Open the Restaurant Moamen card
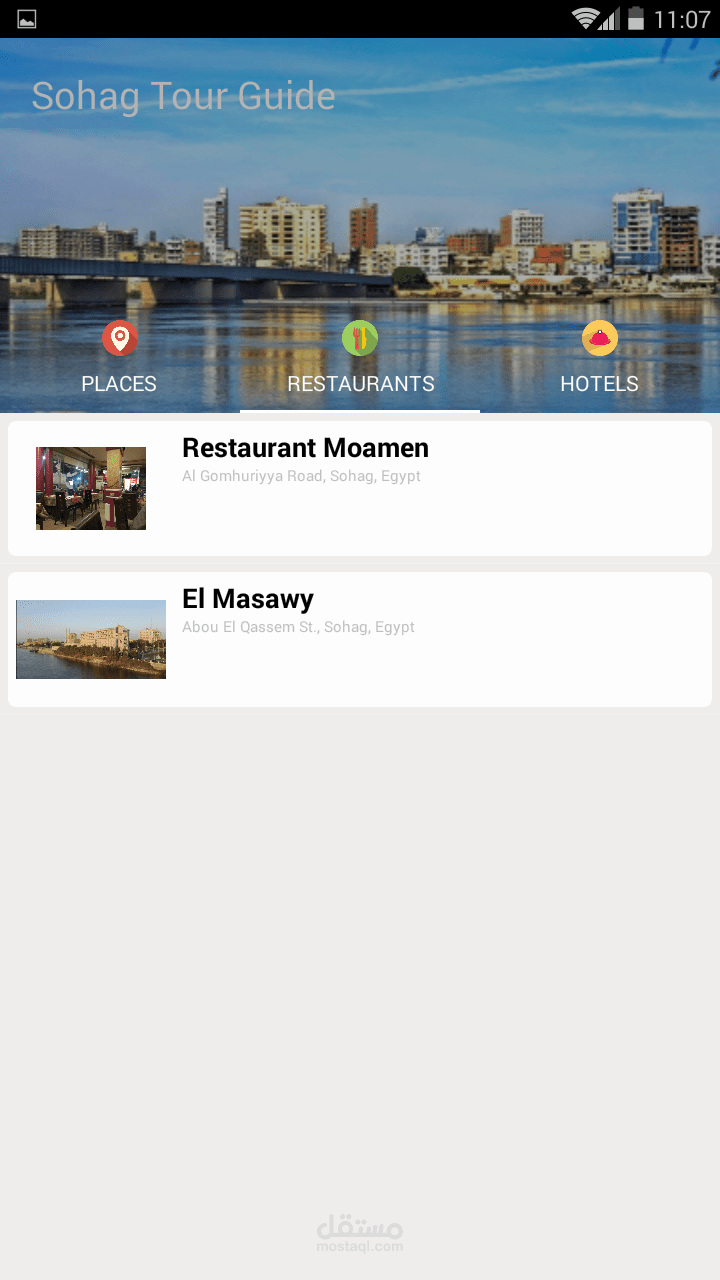720x1280 pixels. 360,488
